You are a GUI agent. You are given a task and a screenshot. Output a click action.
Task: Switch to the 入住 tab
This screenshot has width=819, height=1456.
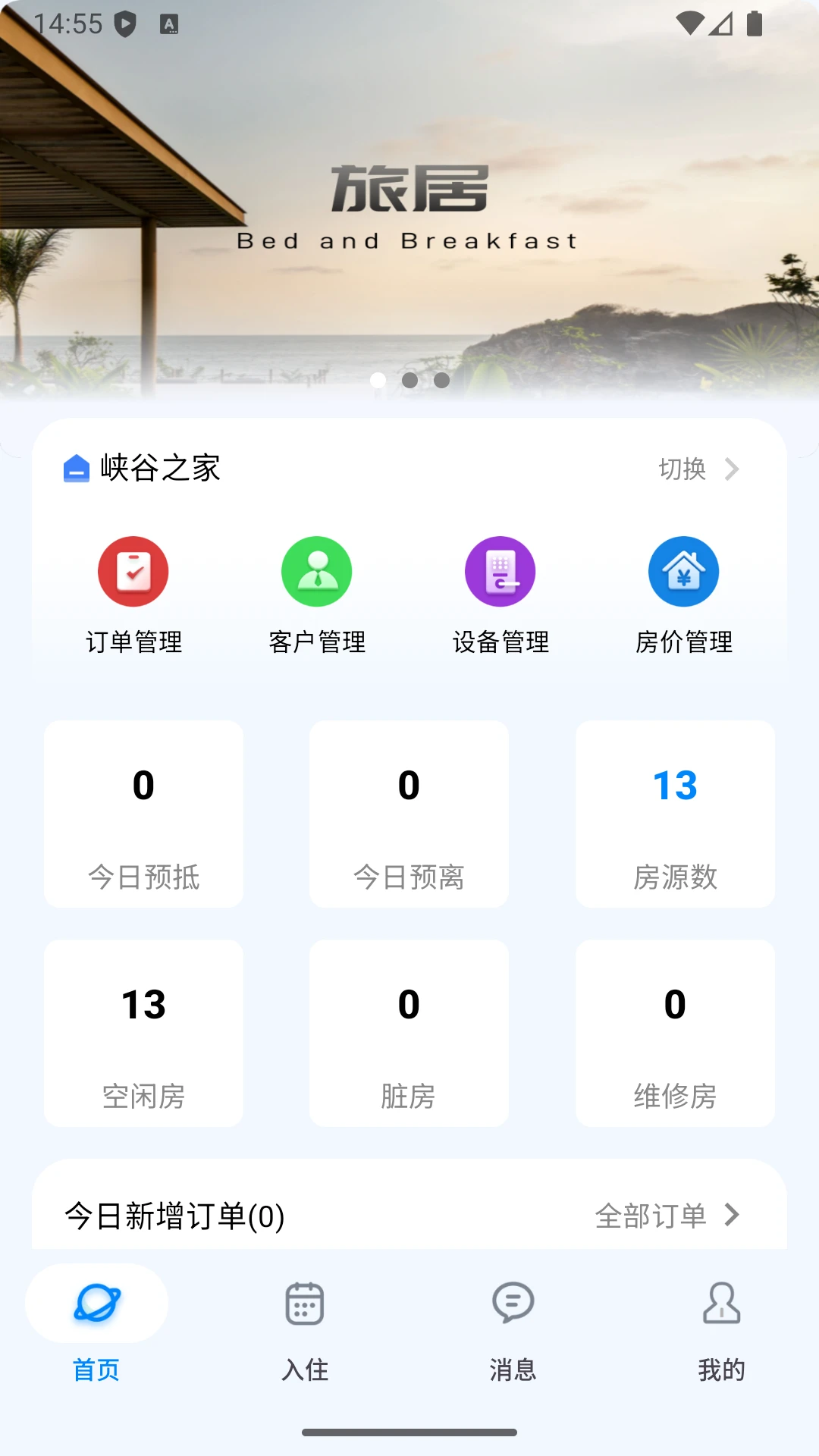(303, 1335)
